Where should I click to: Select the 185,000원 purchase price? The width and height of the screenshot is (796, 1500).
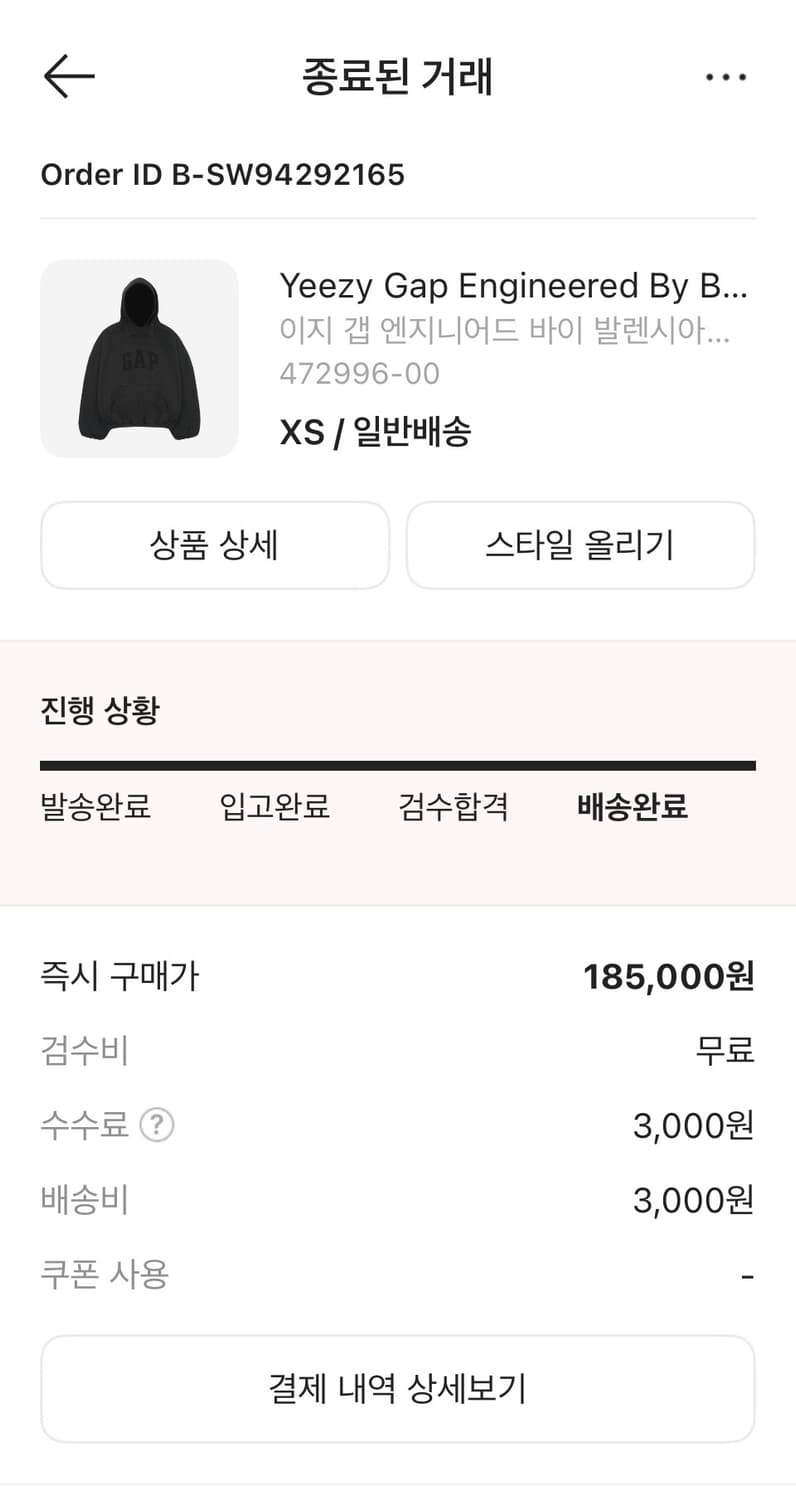pyautogui.click(x=666, y=976)
